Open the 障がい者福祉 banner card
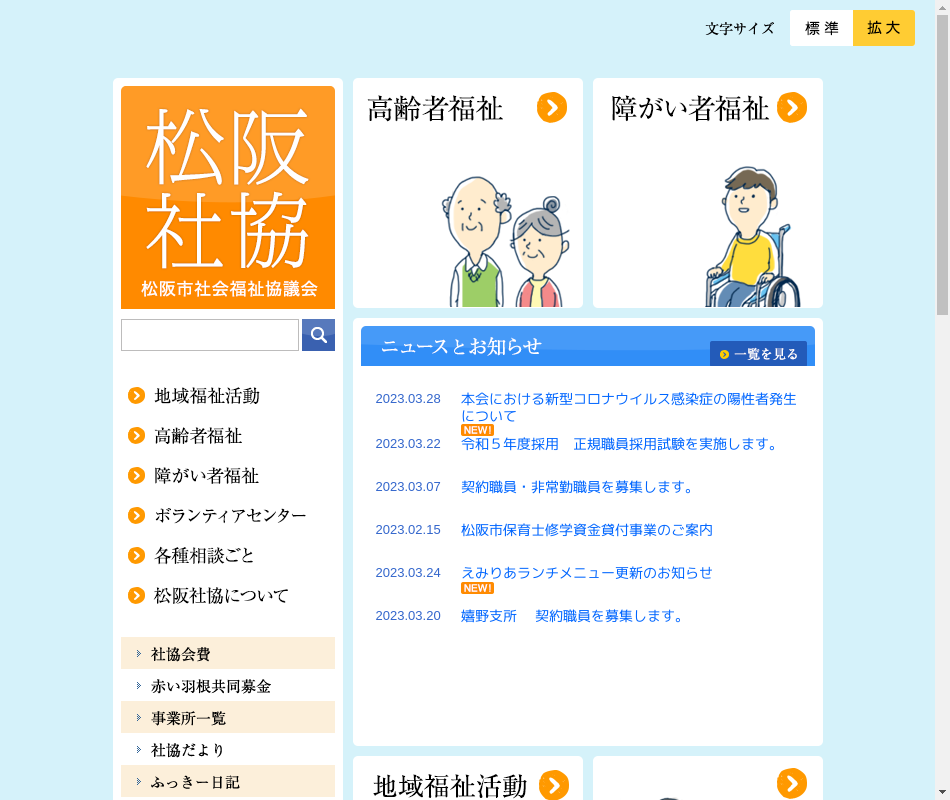950x800 pixels. [x=707, y=193]
